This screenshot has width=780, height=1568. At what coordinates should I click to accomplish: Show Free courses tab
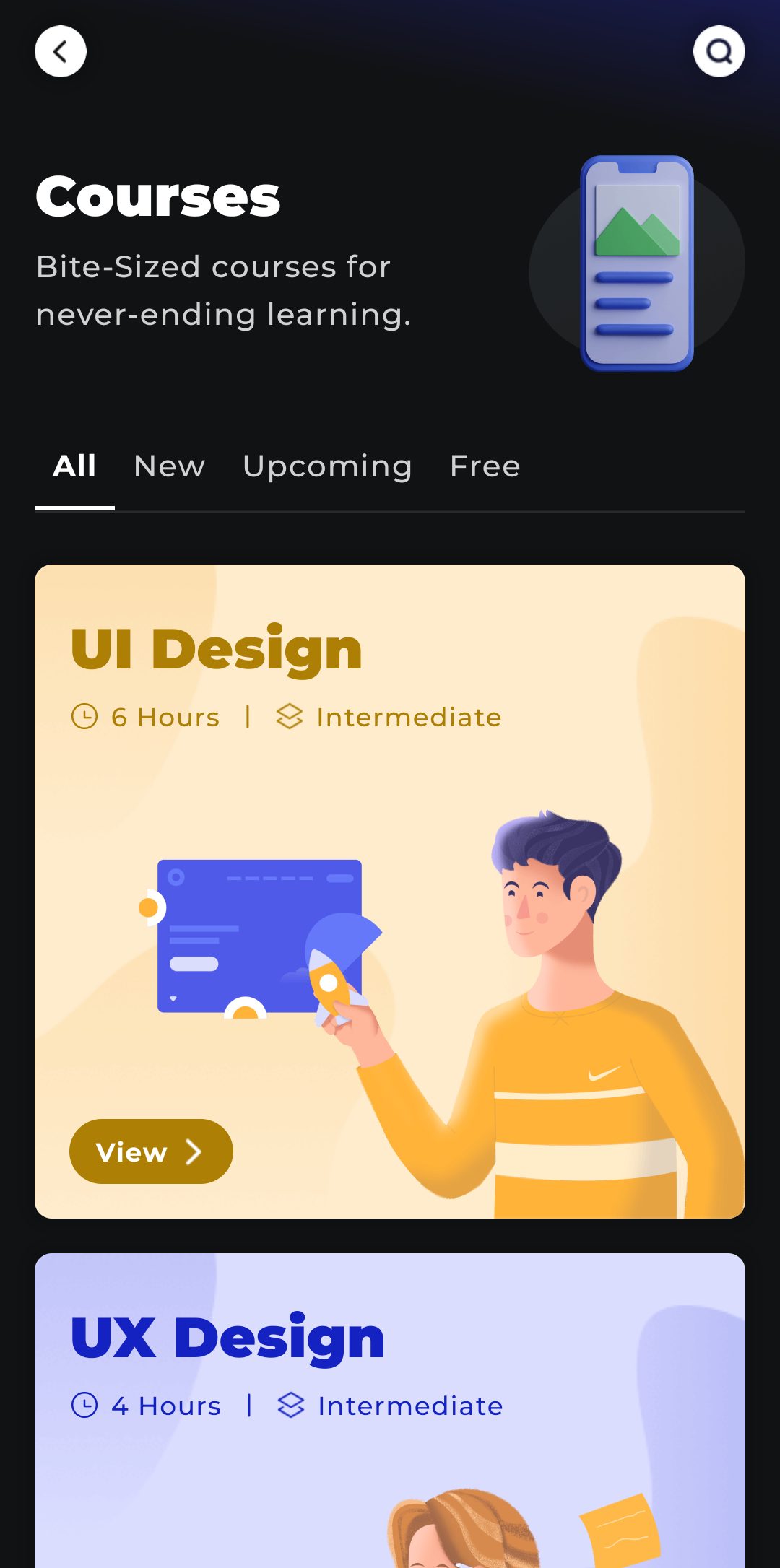485,466
